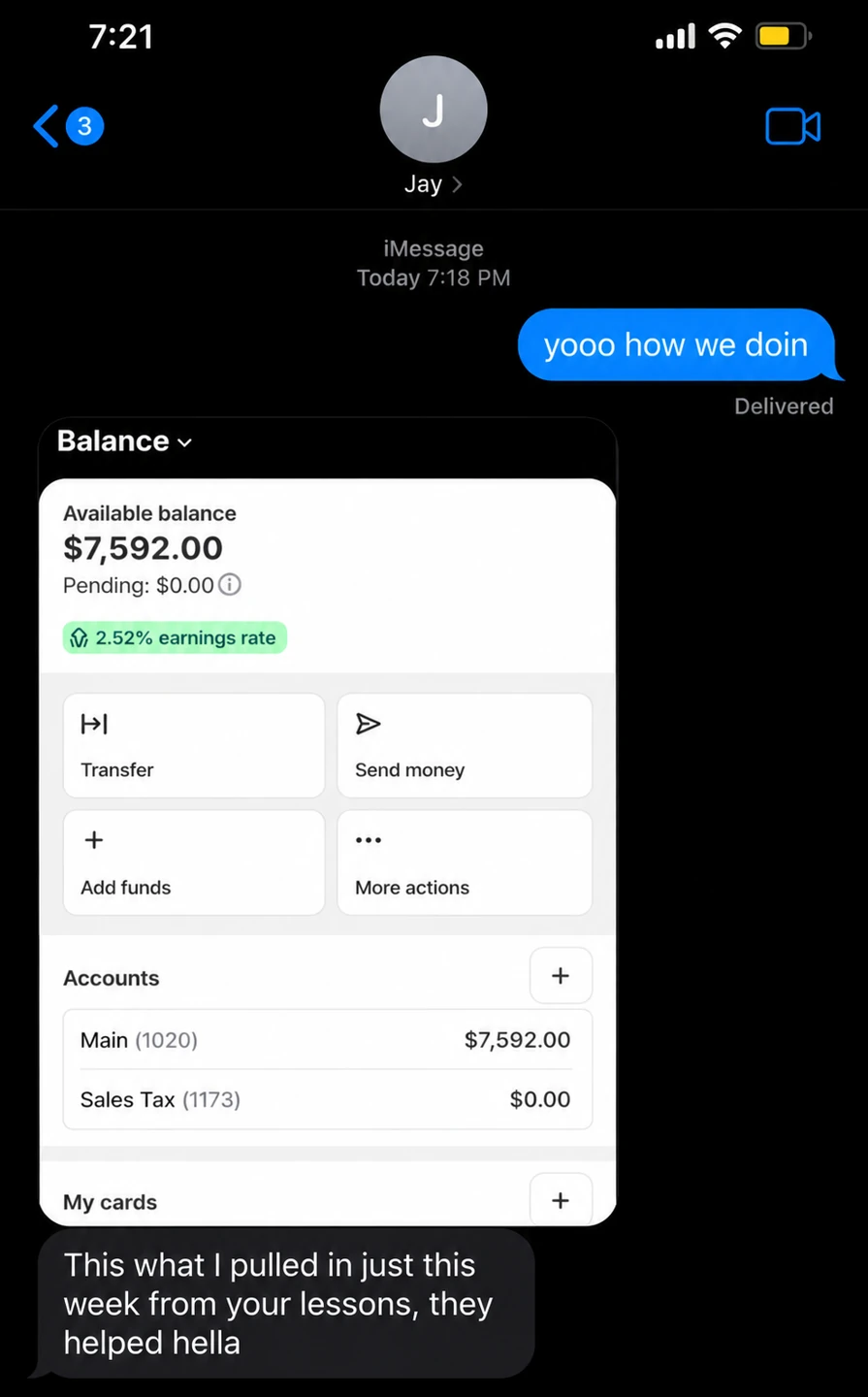Screen dimensions: 868x1397
Task: Start a FaceTime video call with Jay
Action: click(x=792, y=127)
